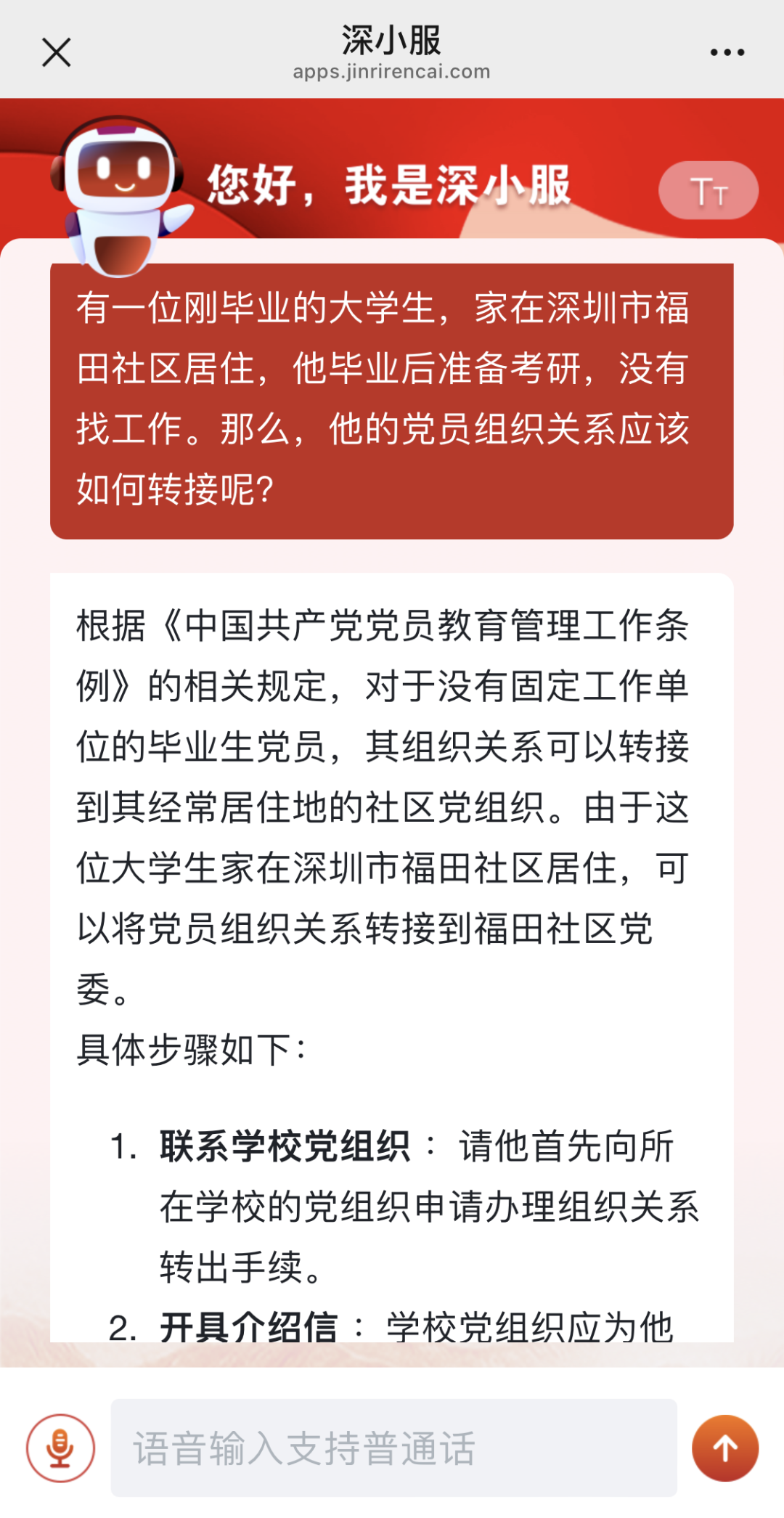Screen dimensions: 784x1518
Task: Close the 深小服 web page
Action: coord(56,52)
